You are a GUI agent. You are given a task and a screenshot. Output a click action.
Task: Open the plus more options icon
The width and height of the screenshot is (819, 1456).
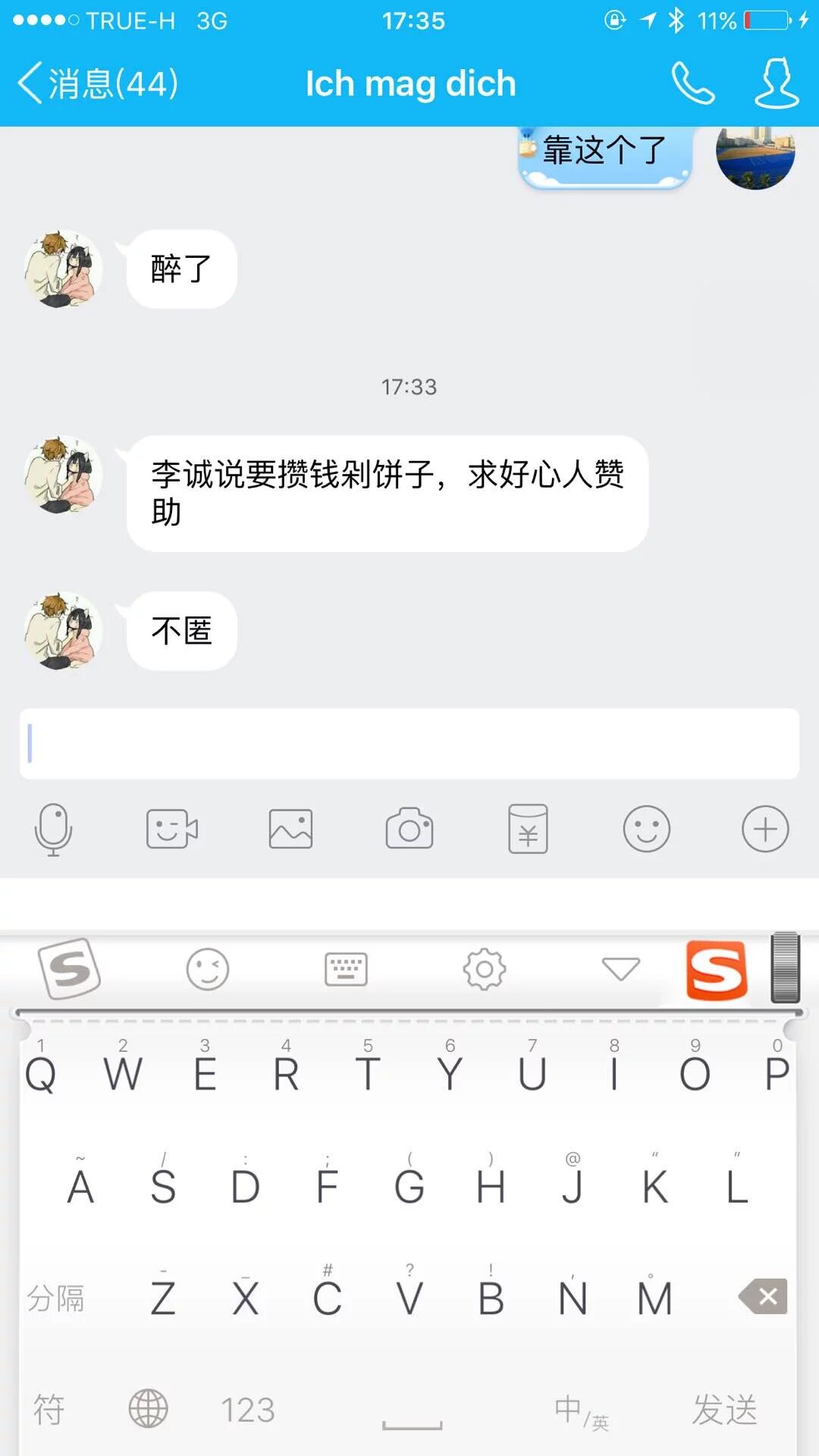point(765,830)
